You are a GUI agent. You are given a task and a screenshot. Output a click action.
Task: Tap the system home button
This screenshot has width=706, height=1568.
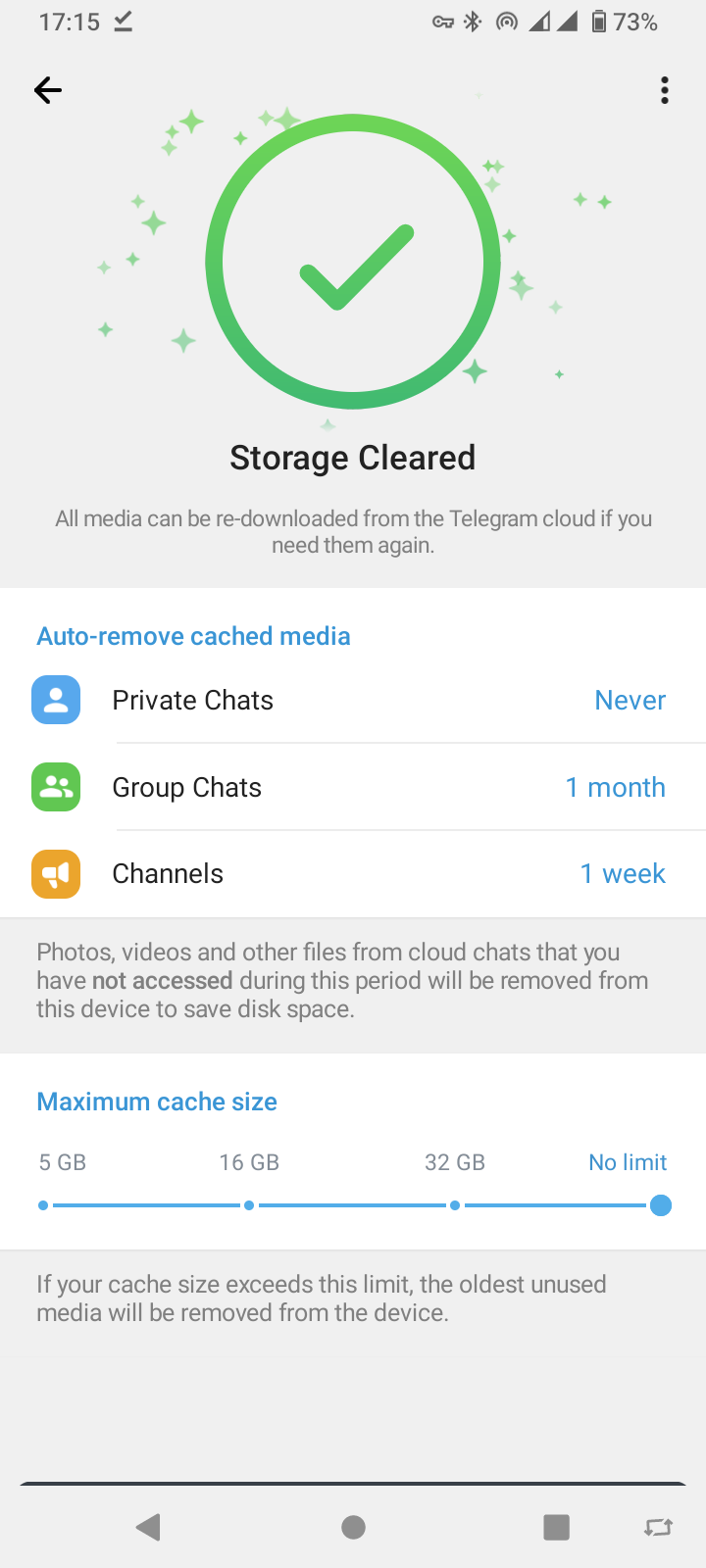tap(353, 1527)
